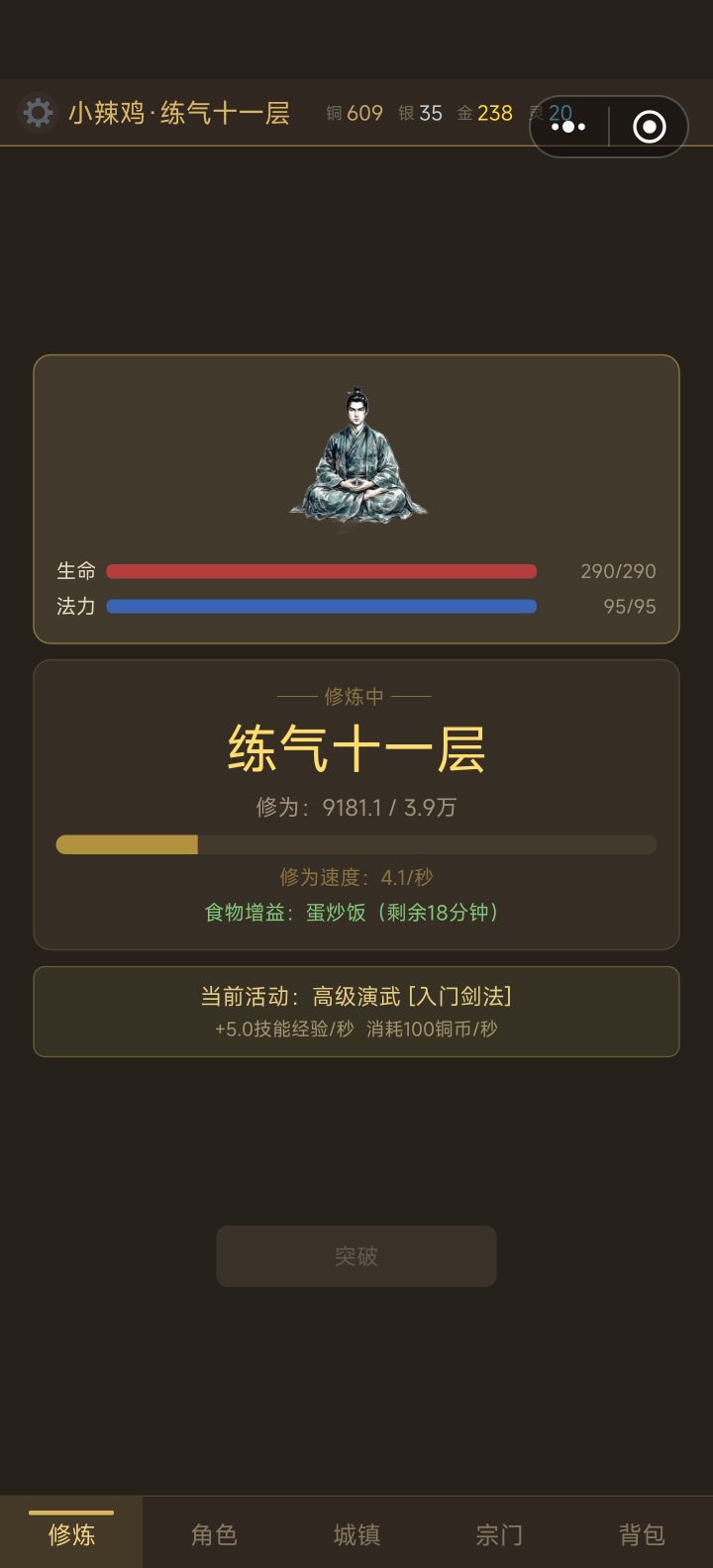Select the 修炼 cultivation tab
The width and height of the screenshot is (713, 1568).
coord(73,1533)
